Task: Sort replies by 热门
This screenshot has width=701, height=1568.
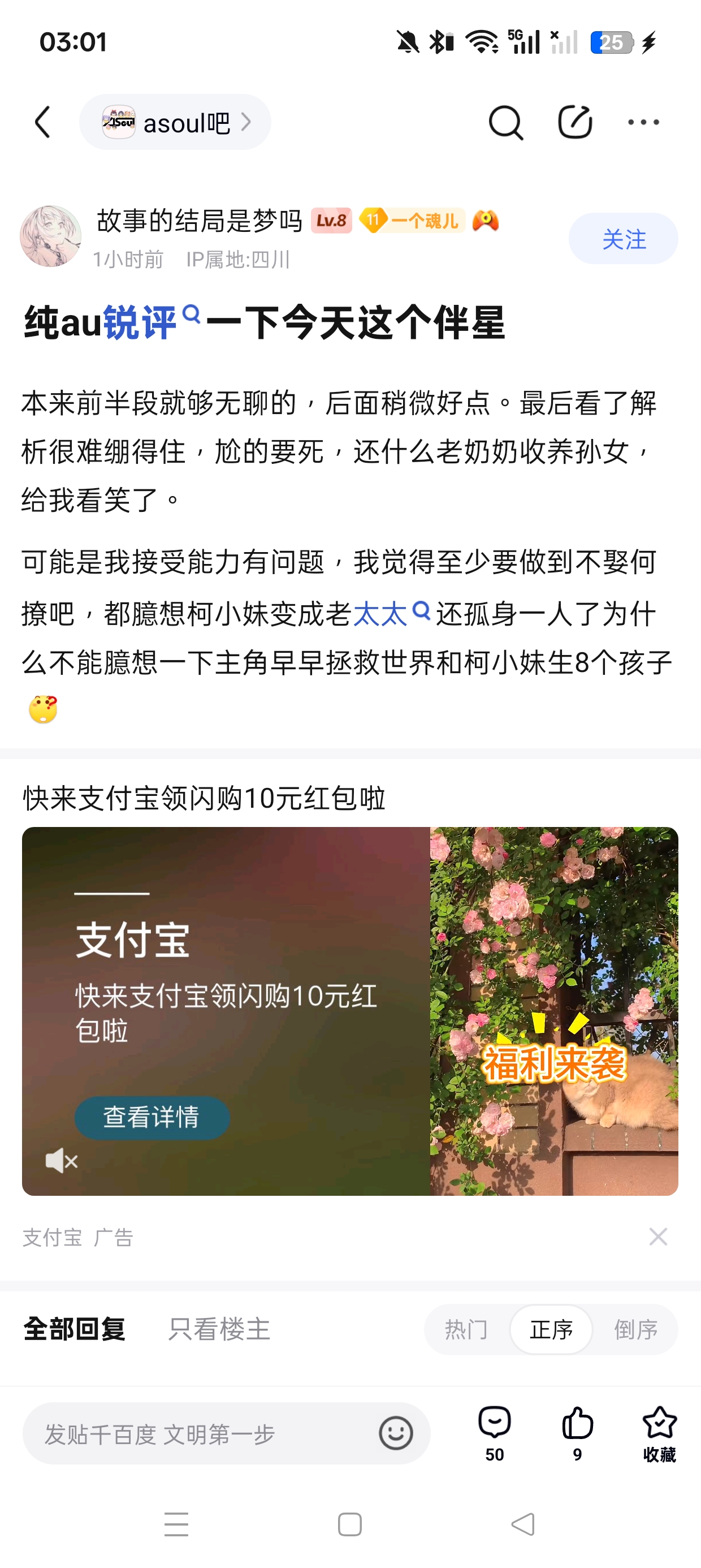Action: click(x=466, y=1329)
